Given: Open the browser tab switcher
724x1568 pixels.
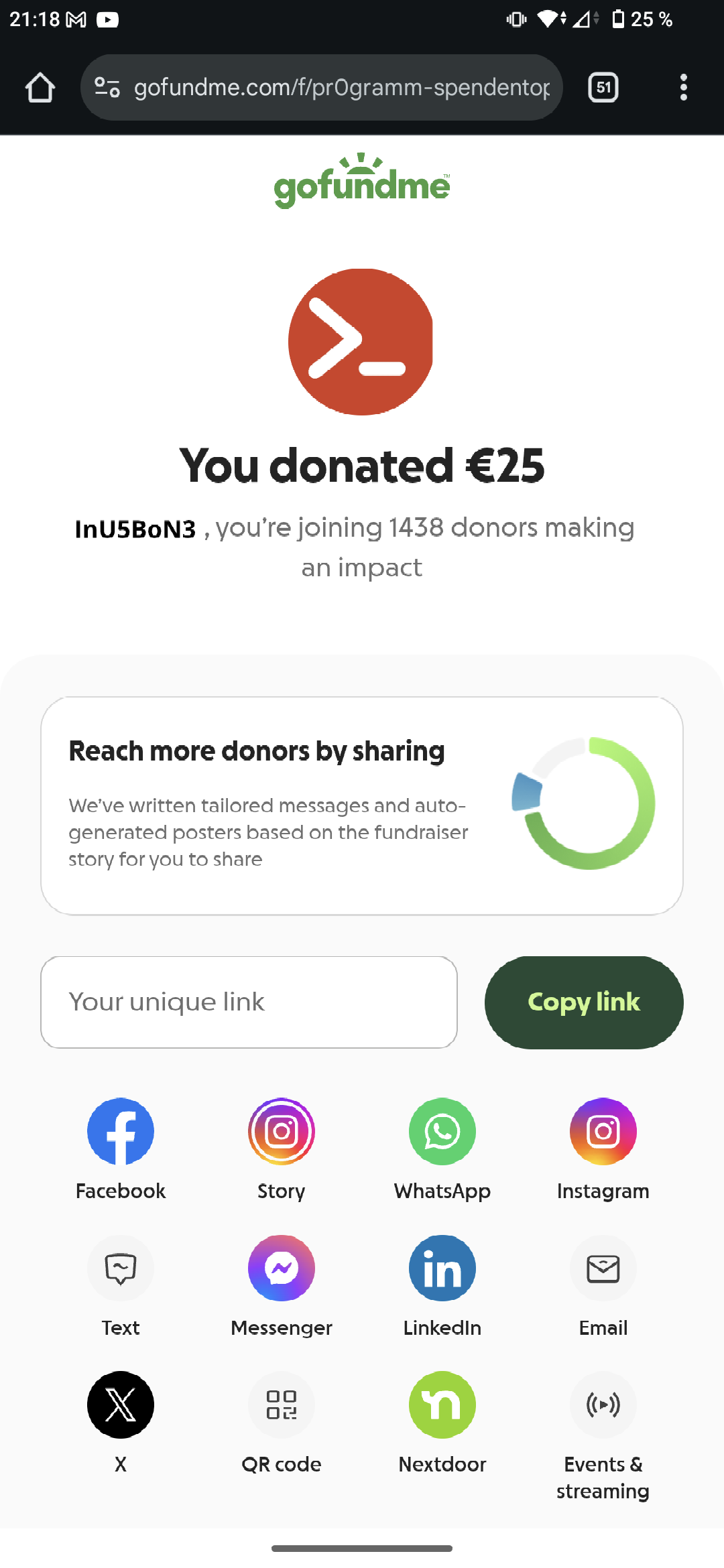Looking at the screenshot, I should coord(603,88).
